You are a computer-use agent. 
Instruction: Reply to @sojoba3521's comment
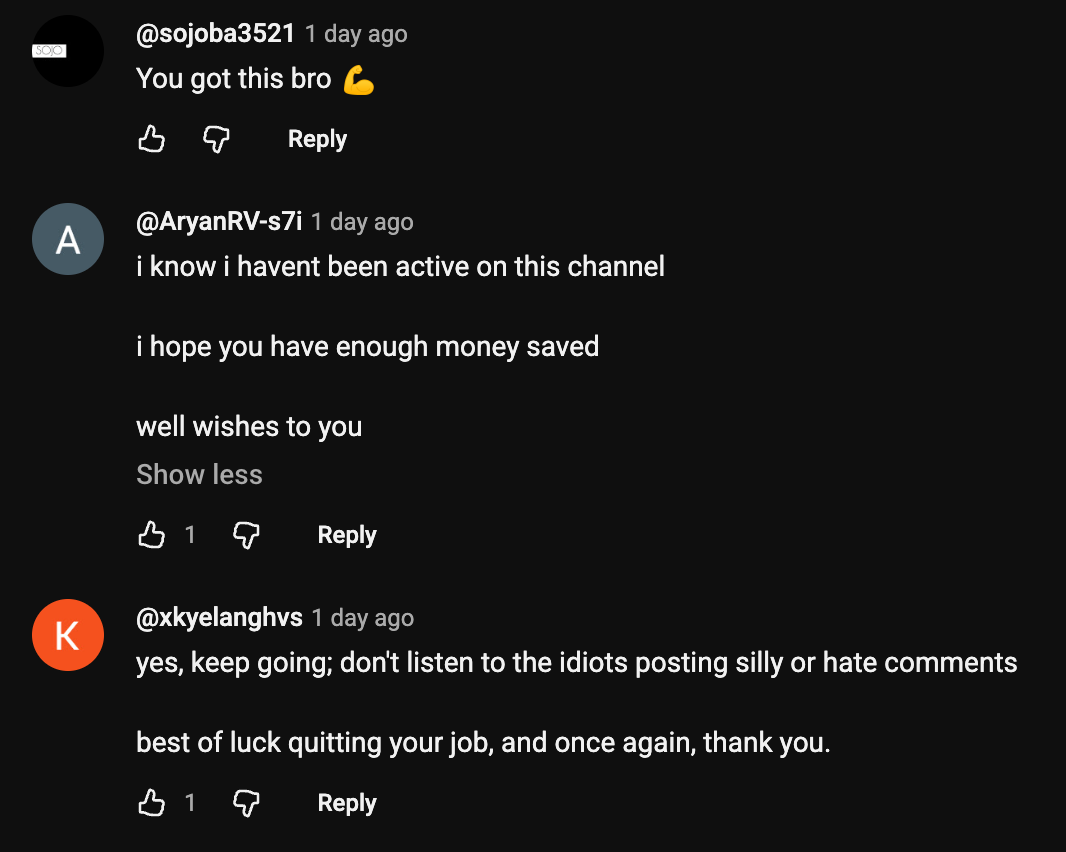pos(317,139)
